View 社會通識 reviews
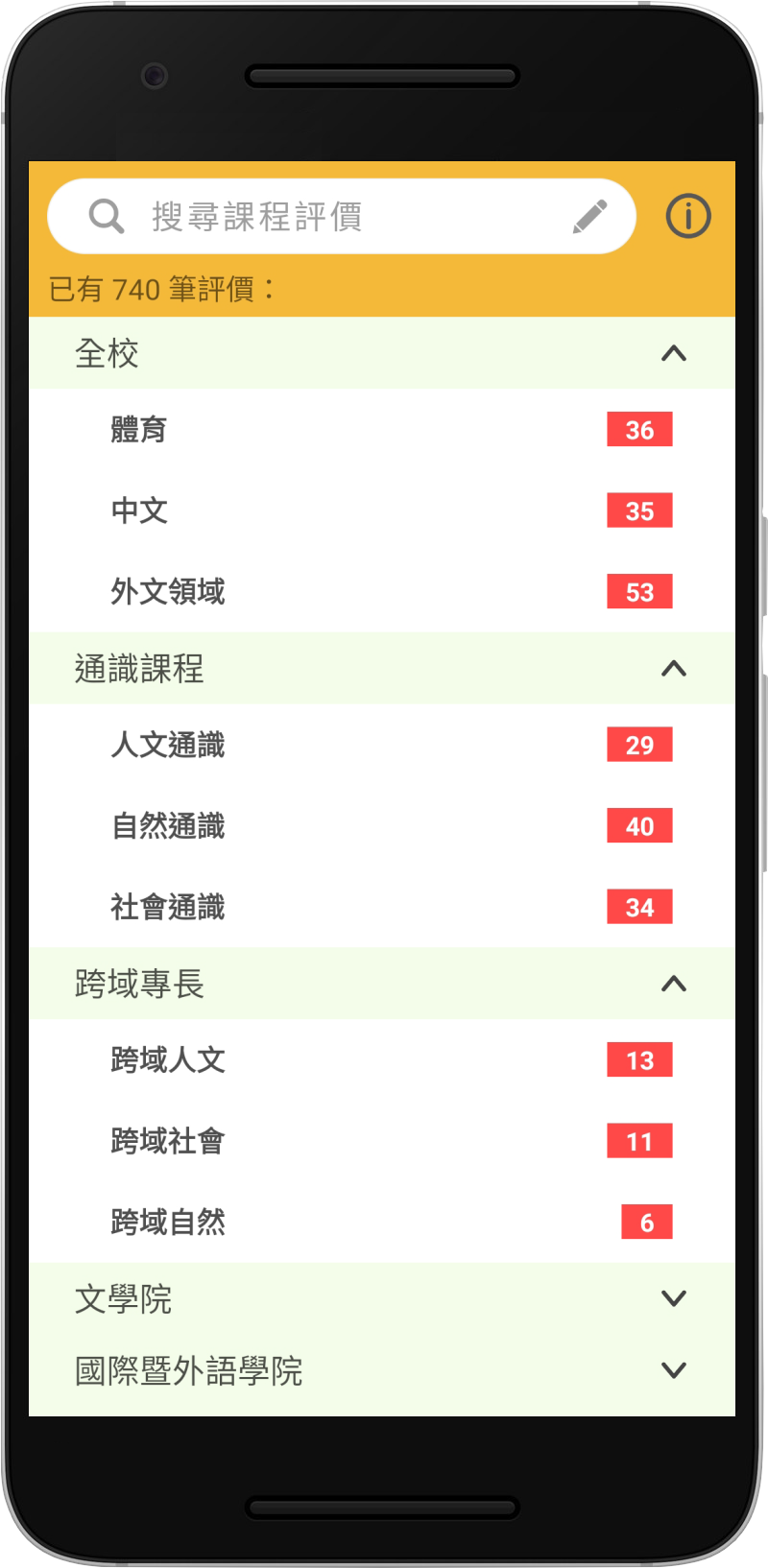The image size is (768, 1568). click(382, 907)
